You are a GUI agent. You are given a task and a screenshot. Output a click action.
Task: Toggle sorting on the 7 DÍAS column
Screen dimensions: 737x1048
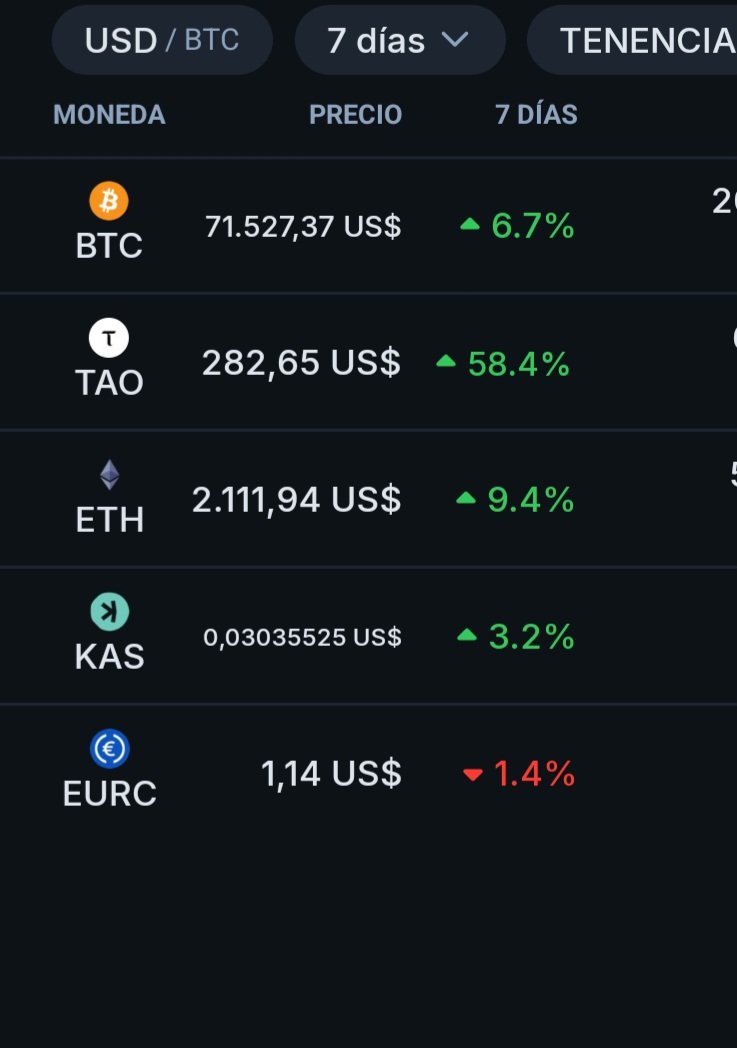pos(537,114)
